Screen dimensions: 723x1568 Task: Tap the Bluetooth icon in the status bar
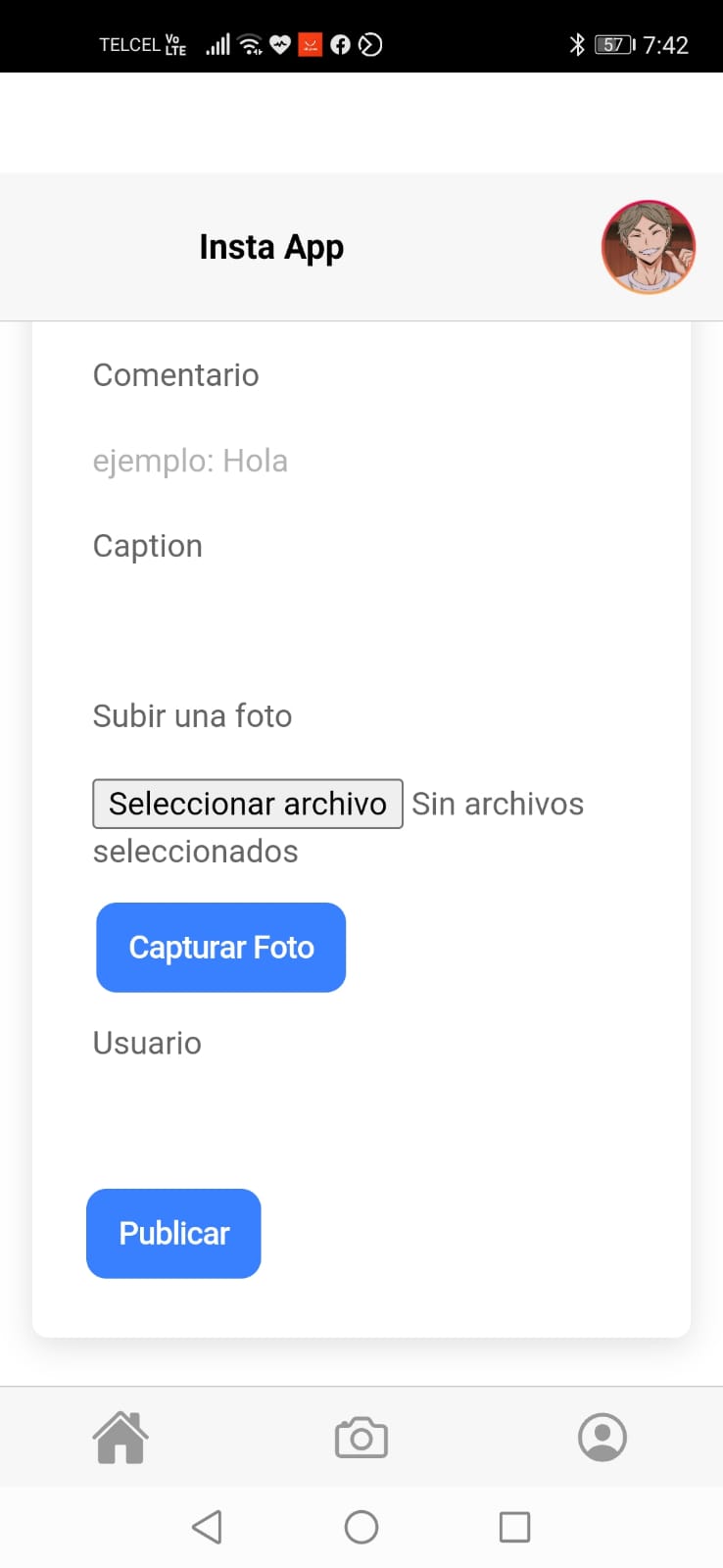click(x=578, y=43)
